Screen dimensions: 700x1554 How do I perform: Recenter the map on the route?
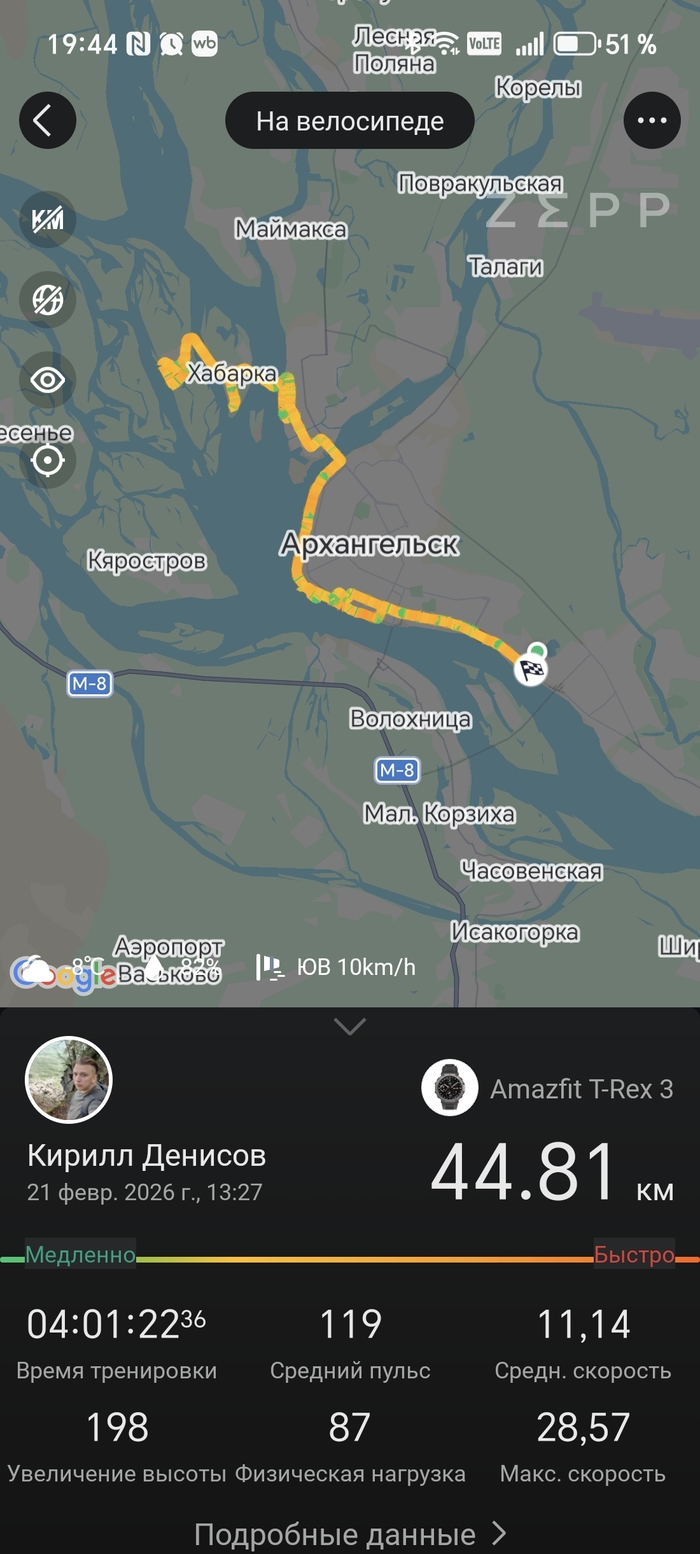pyautogui.click(x=47, y=461)
